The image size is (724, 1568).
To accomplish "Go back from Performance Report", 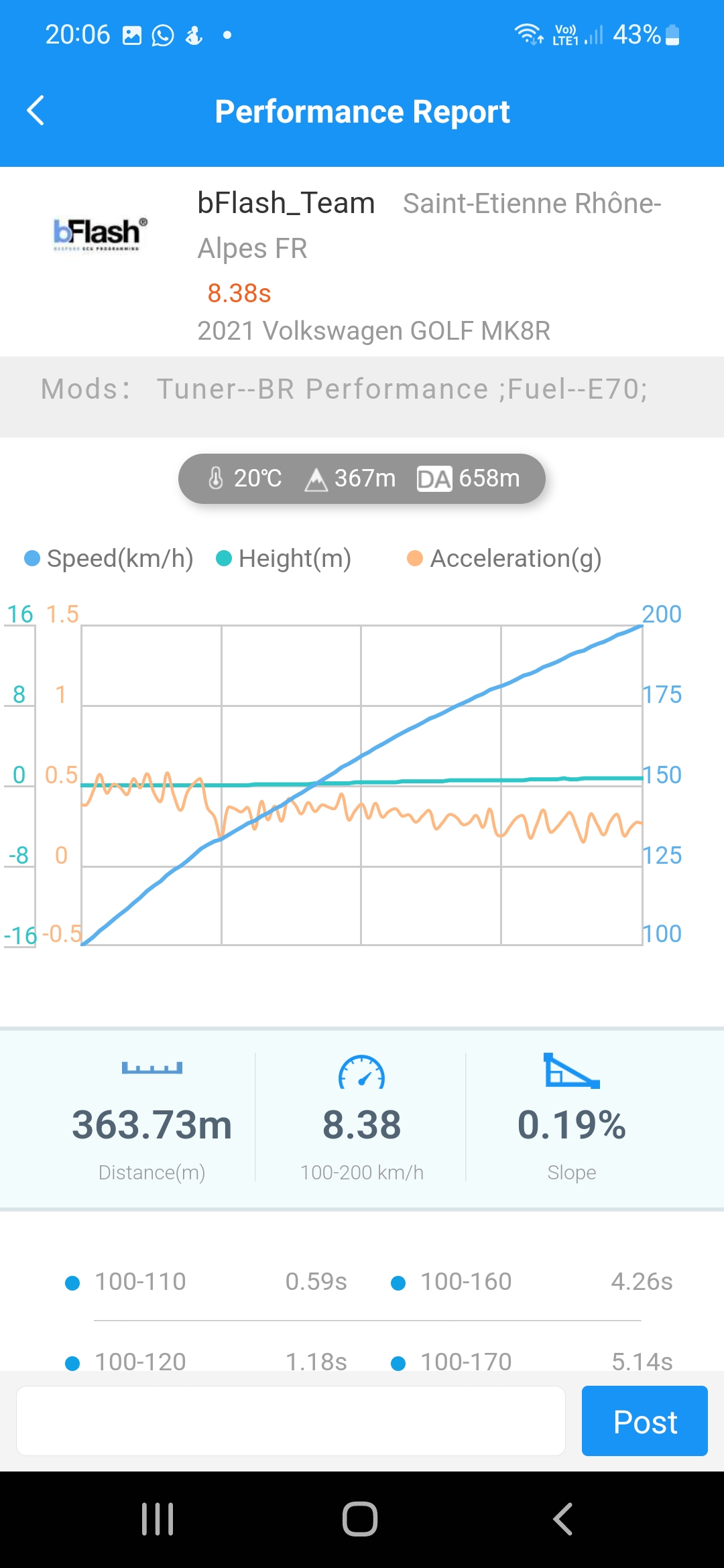I will (x=36, y=111).
